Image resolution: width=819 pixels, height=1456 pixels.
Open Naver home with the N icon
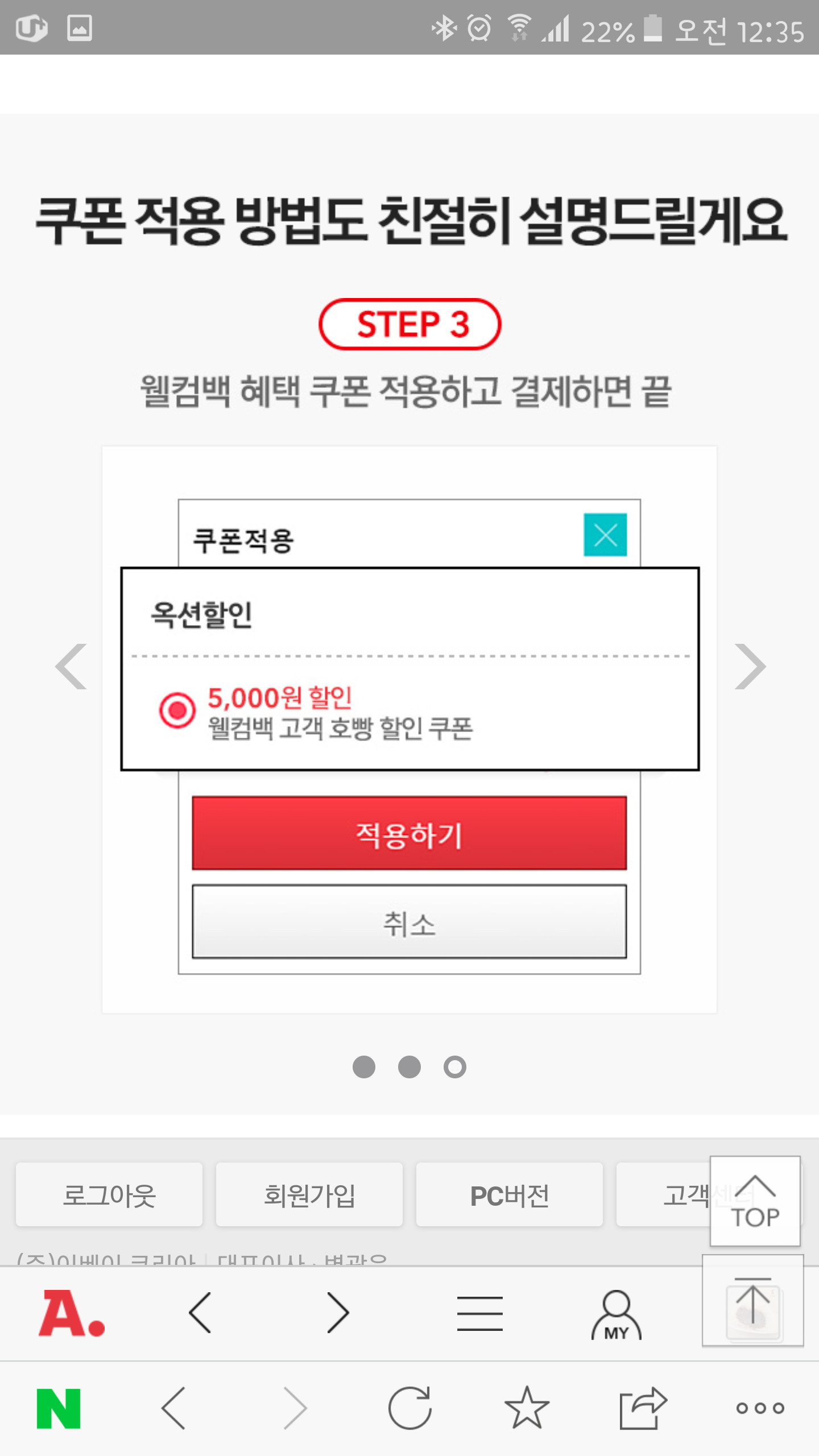click(x=59, y=1408)
